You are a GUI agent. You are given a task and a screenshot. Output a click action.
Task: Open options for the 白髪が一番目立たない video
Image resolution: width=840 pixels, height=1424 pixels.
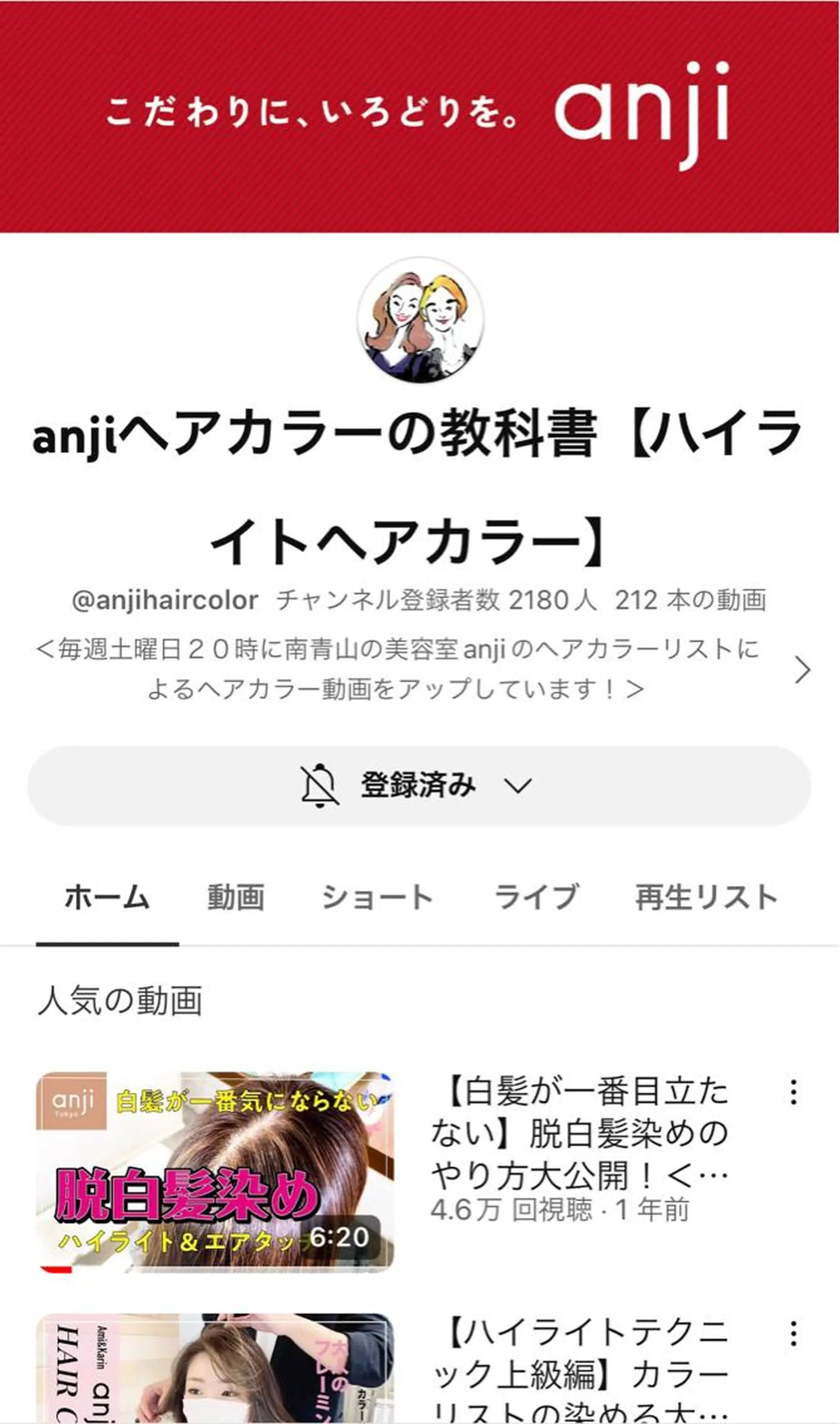794,1092
